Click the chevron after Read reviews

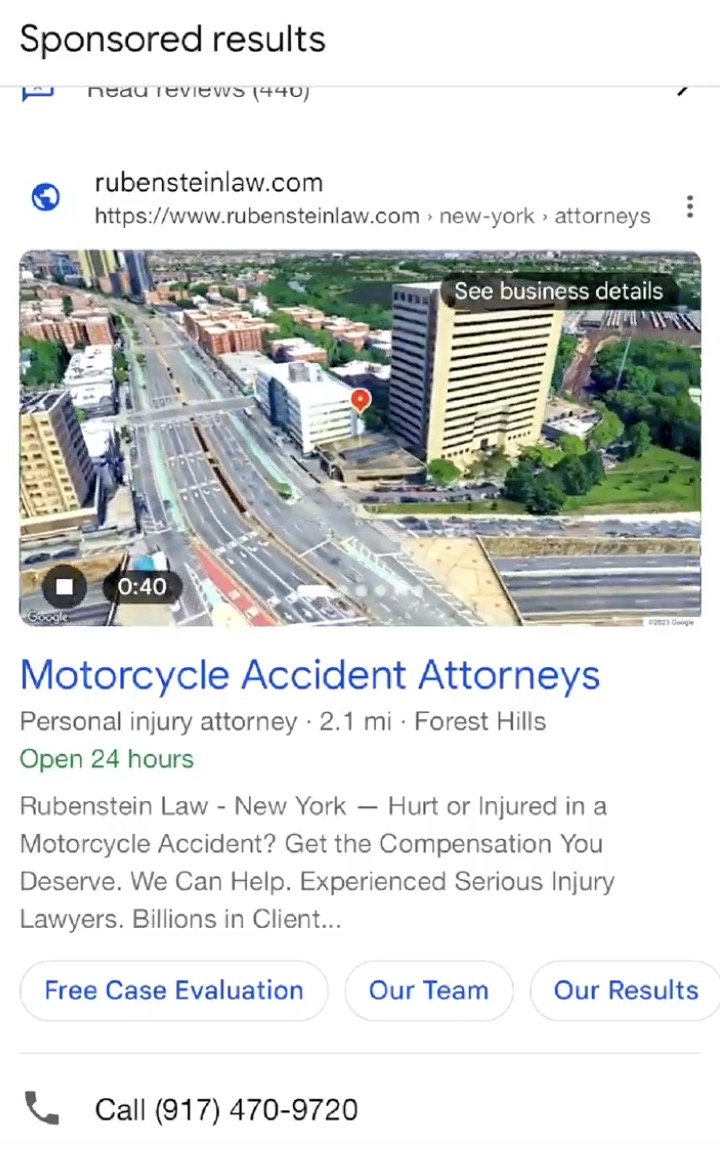(x=682, y=89)
